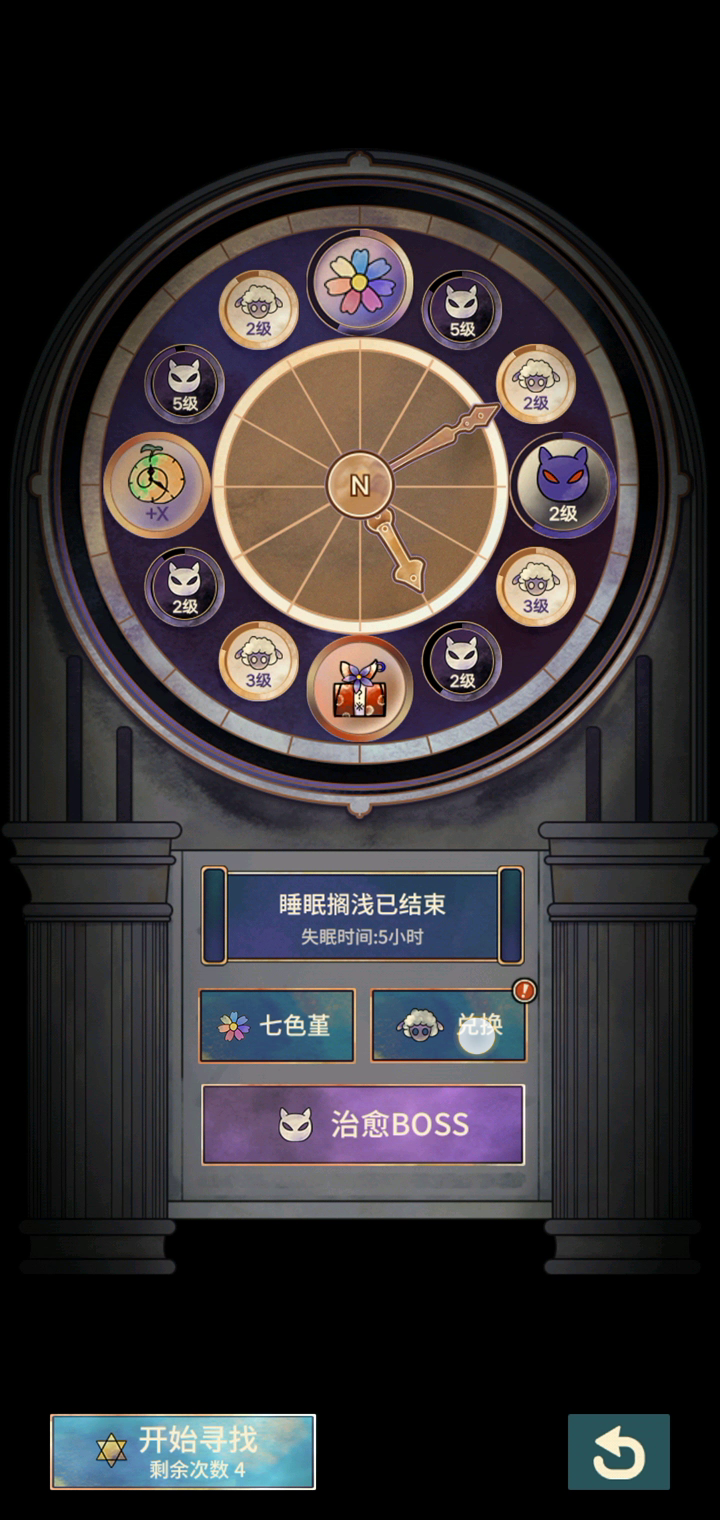Tap the 开始寻找 button
This screenshot has width=720, height=1520.
click(x=183, y=1452)
